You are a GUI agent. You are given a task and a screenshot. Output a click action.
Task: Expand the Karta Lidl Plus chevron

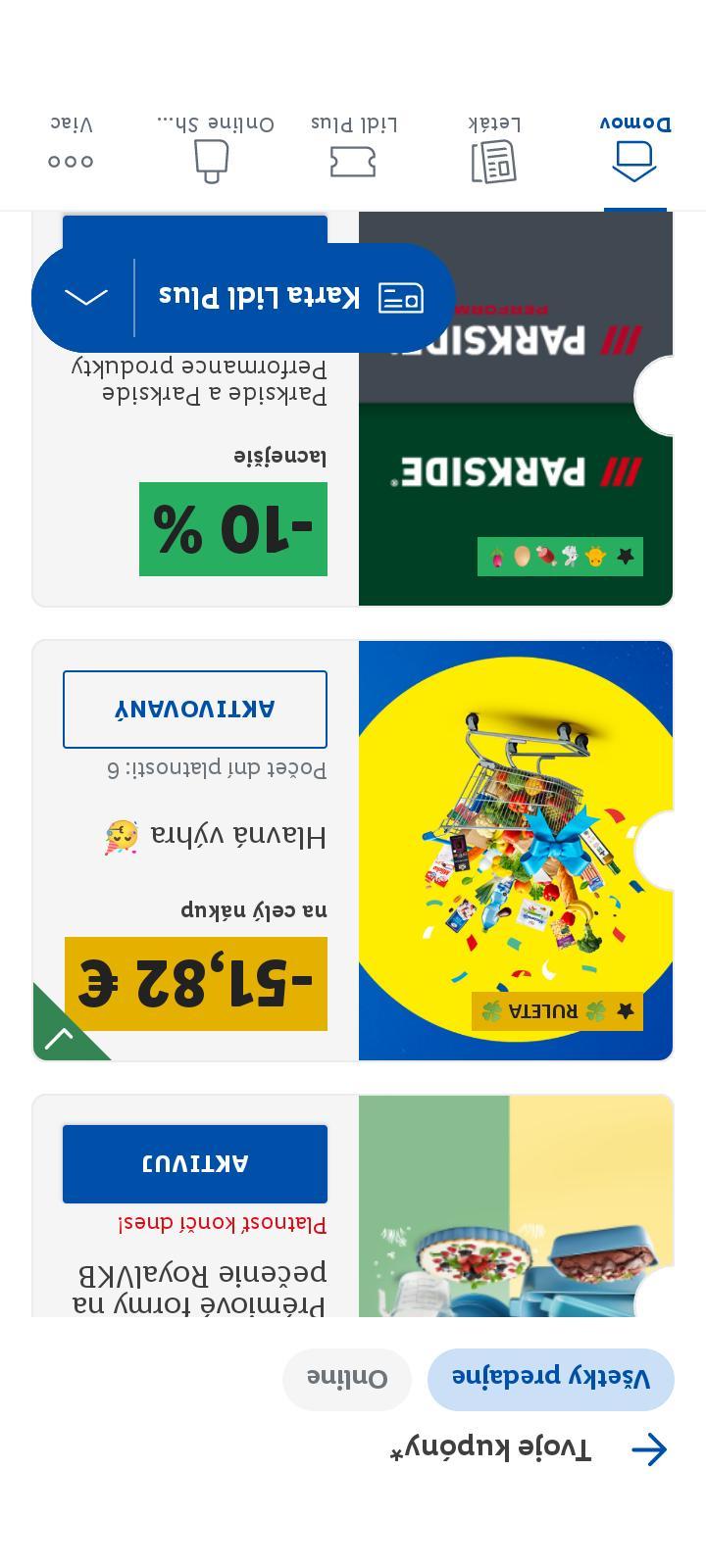(x=85, y=297)
